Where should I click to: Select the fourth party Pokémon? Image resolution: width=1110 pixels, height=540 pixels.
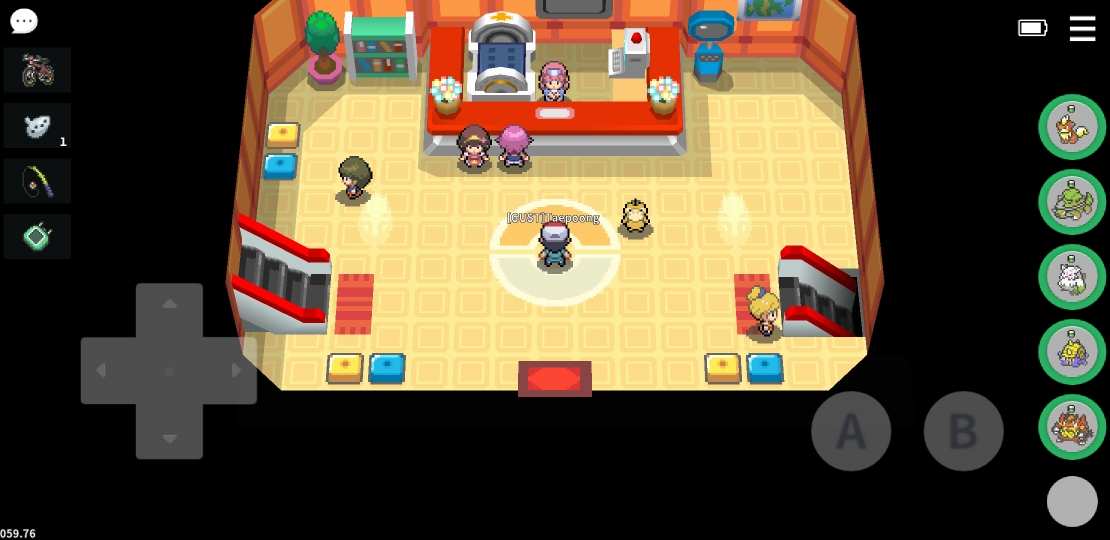1071,352
